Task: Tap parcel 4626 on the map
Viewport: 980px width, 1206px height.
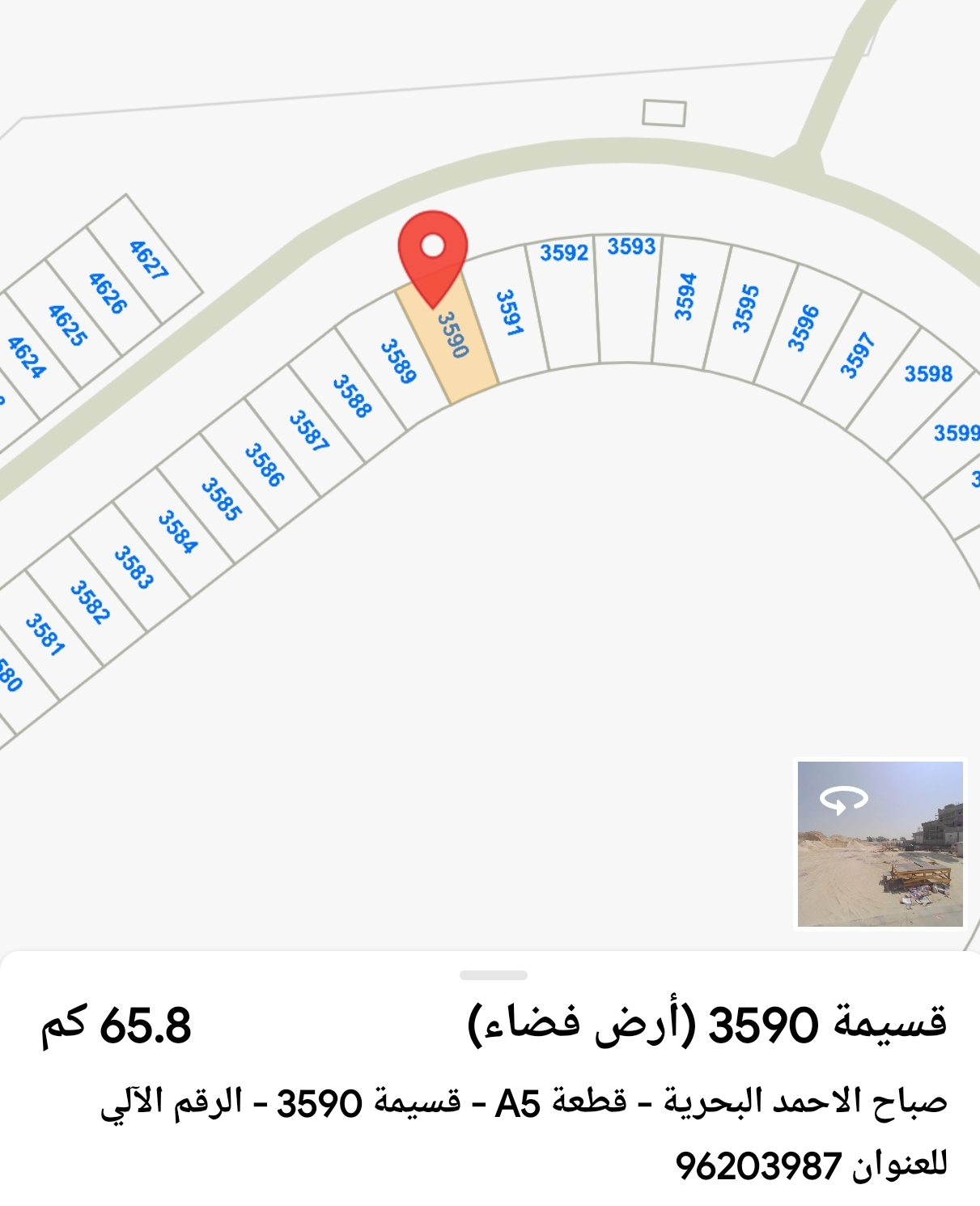Action: [x=107, y=292]
